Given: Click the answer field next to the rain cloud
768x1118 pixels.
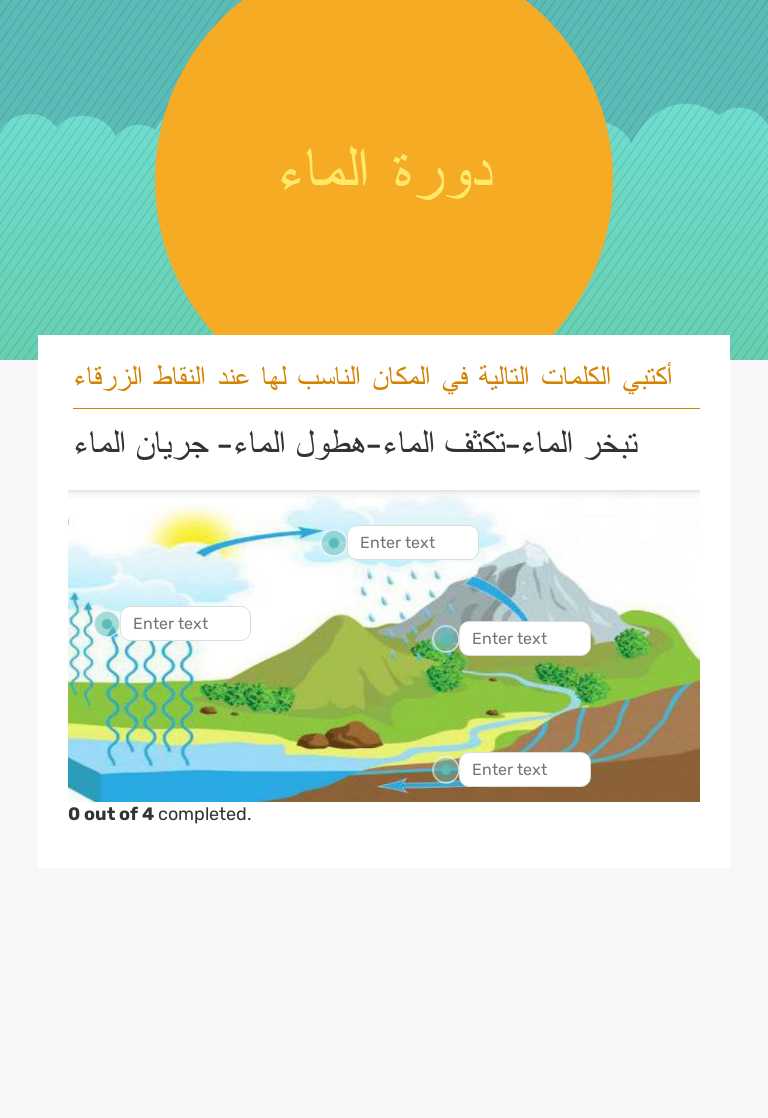Looking at the screenshot, I should 412,543.
